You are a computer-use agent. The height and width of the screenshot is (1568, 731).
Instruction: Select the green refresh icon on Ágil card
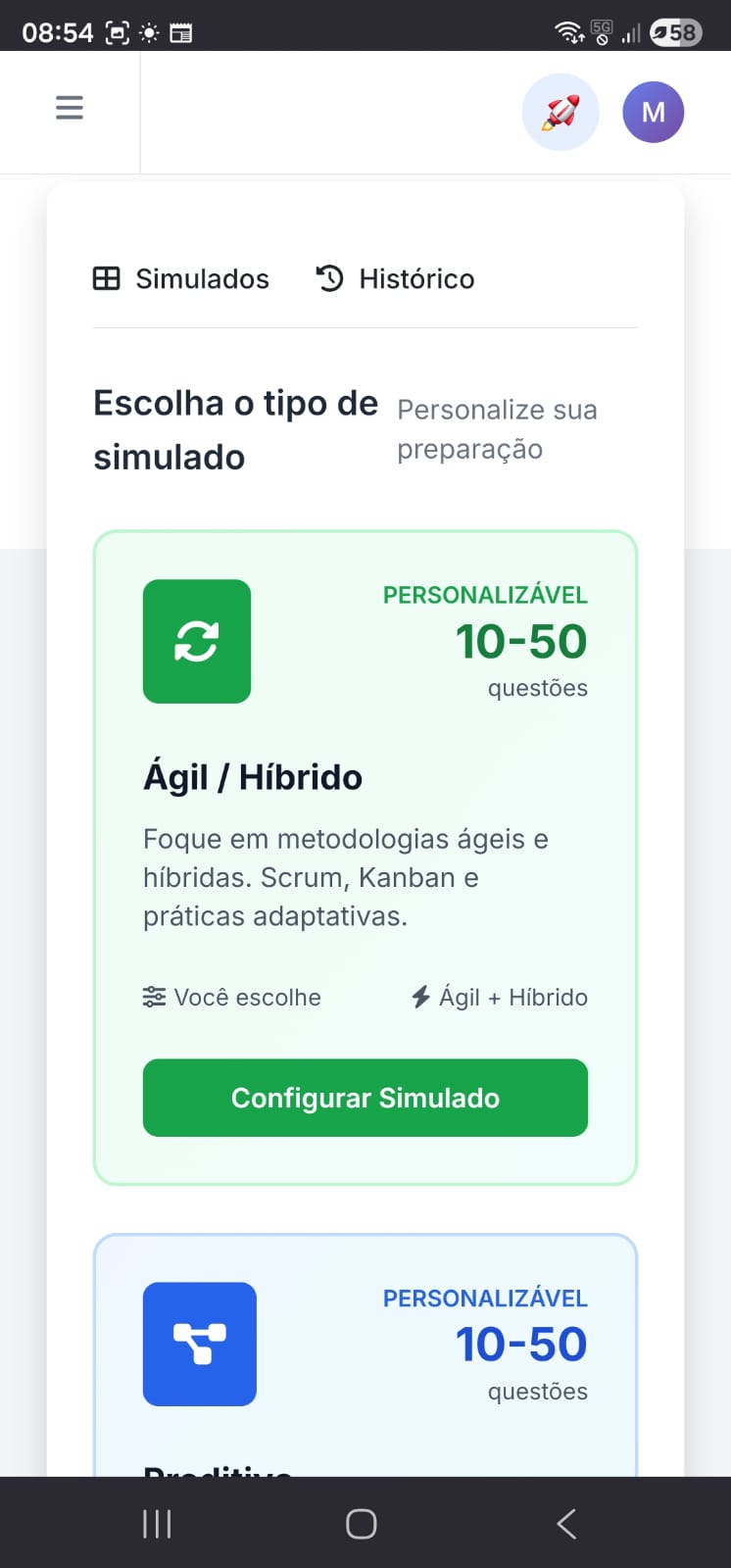tap(196, 642)
